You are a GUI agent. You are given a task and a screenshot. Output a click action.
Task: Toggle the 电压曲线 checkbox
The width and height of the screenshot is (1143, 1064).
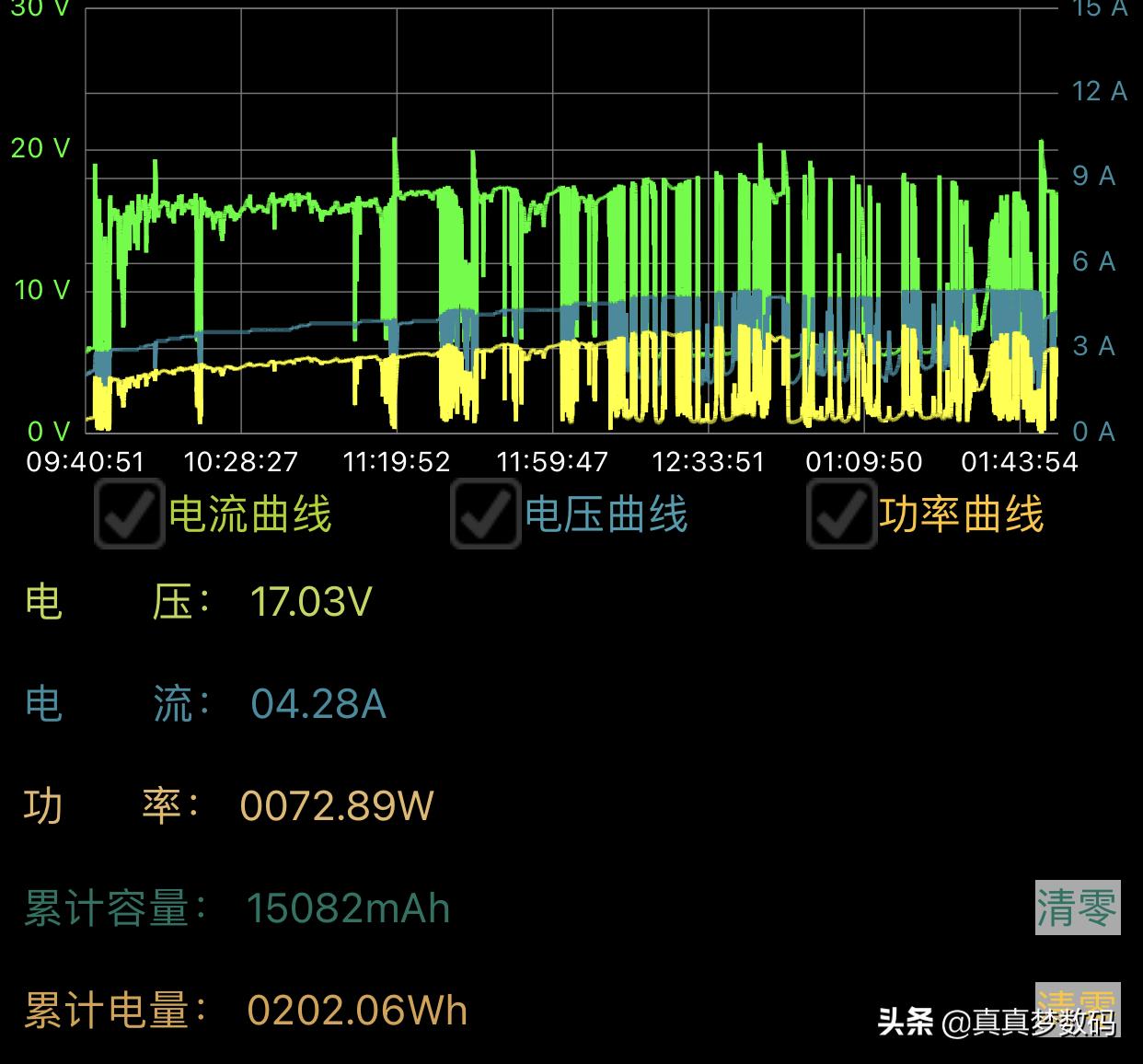click(x=486, y=514)
